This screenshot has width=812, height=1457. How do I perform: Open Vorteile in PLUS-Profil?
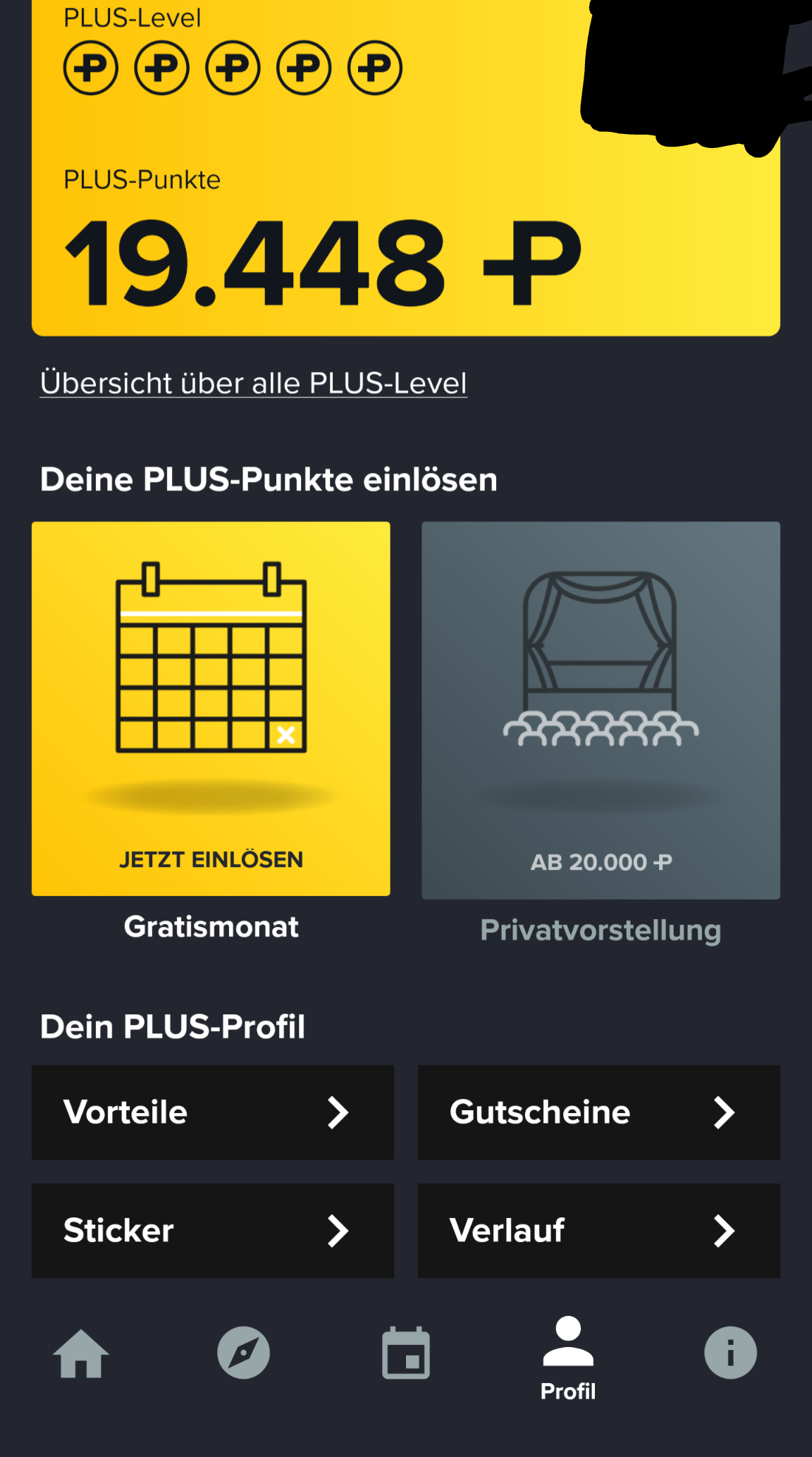[x=213, y=1112]
